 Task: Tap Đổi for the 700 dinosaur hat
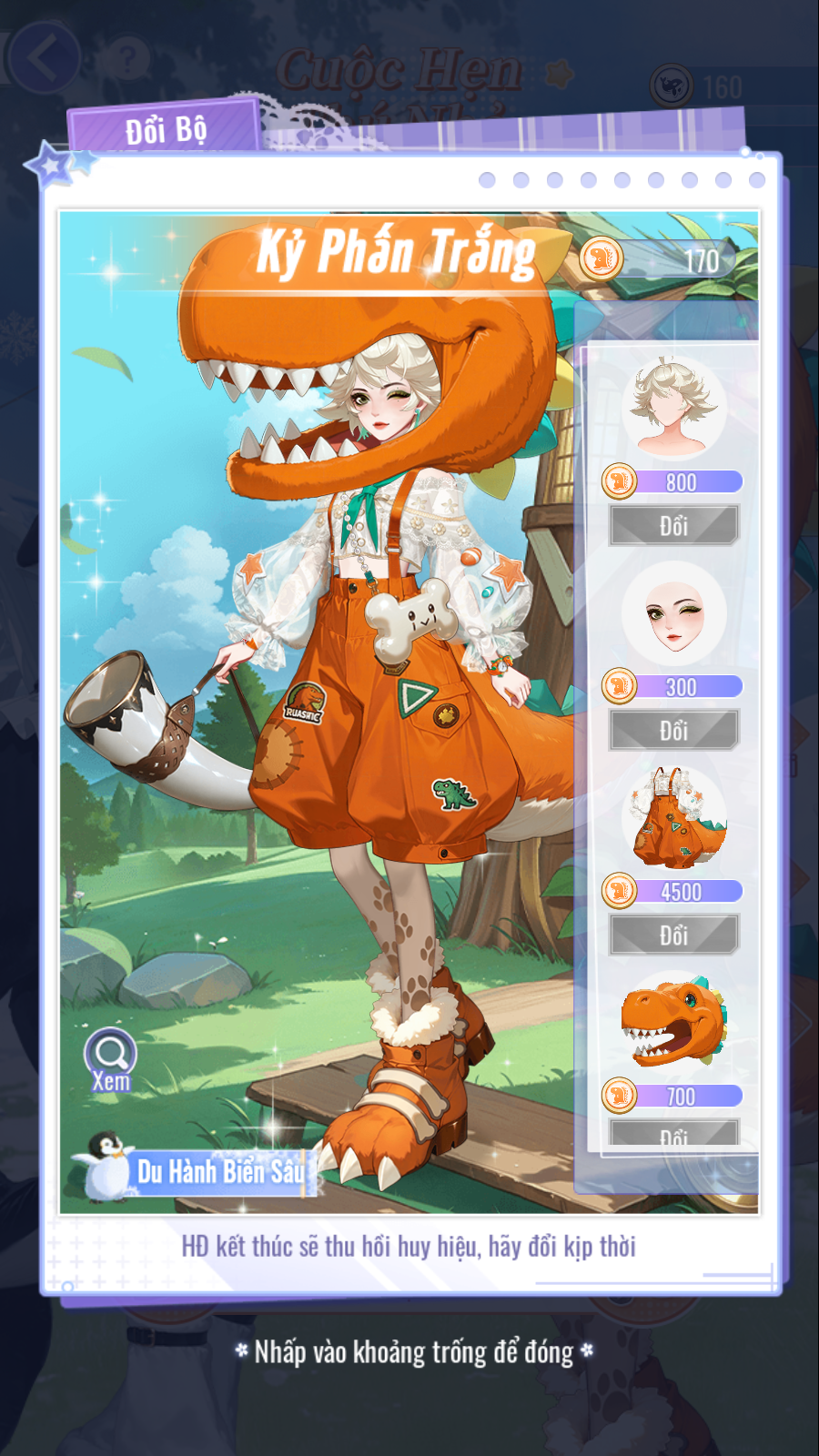coord(673,1134)
